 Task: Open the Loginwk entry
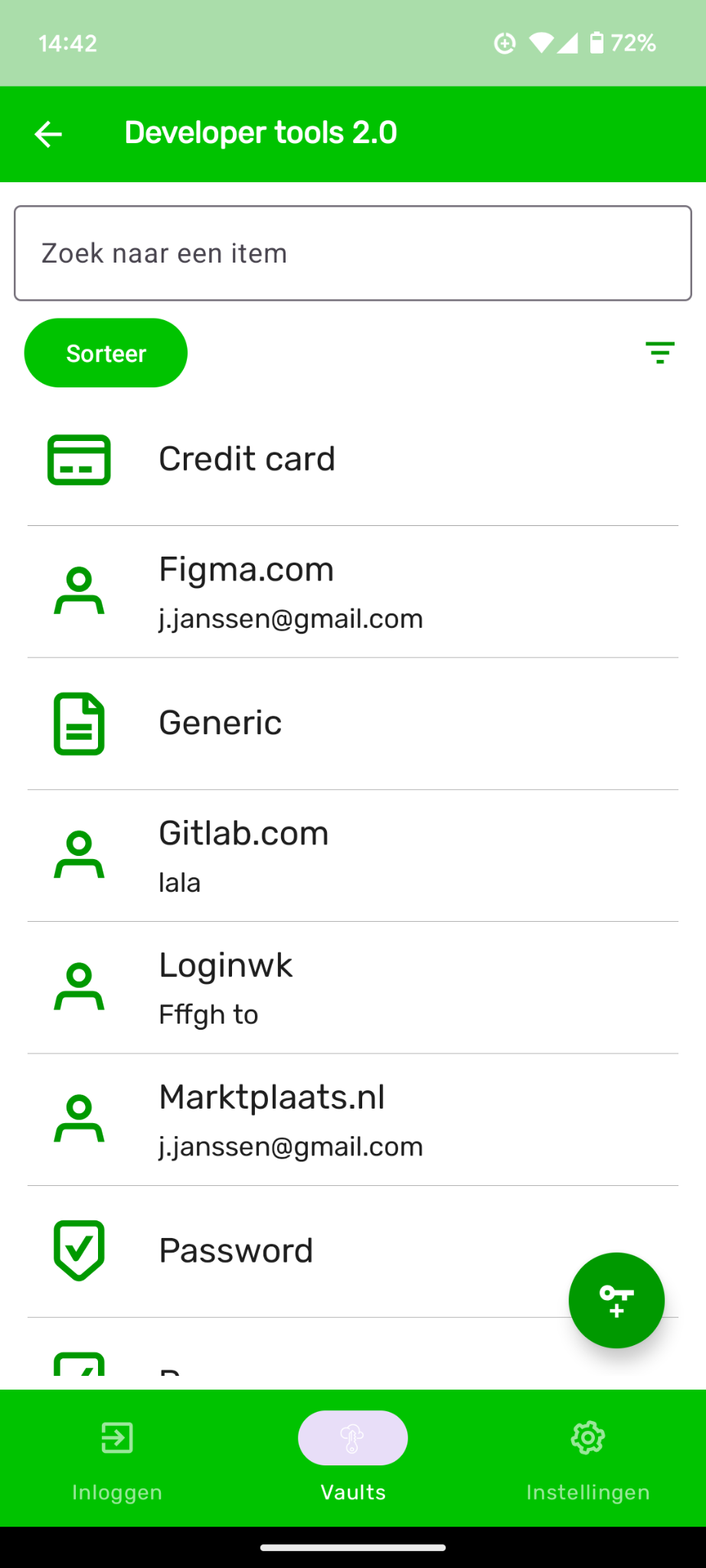coord(352,988)
